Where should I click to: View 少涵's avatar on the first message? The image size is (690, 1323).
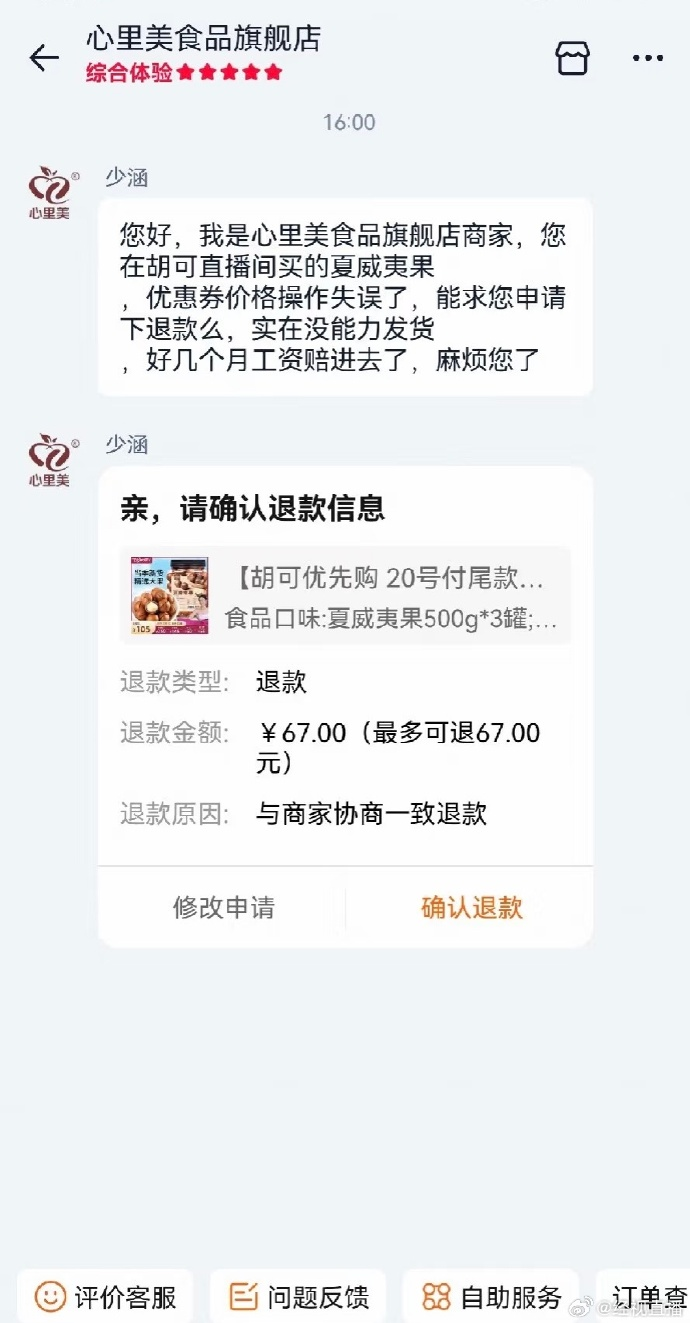coord(50,192)
